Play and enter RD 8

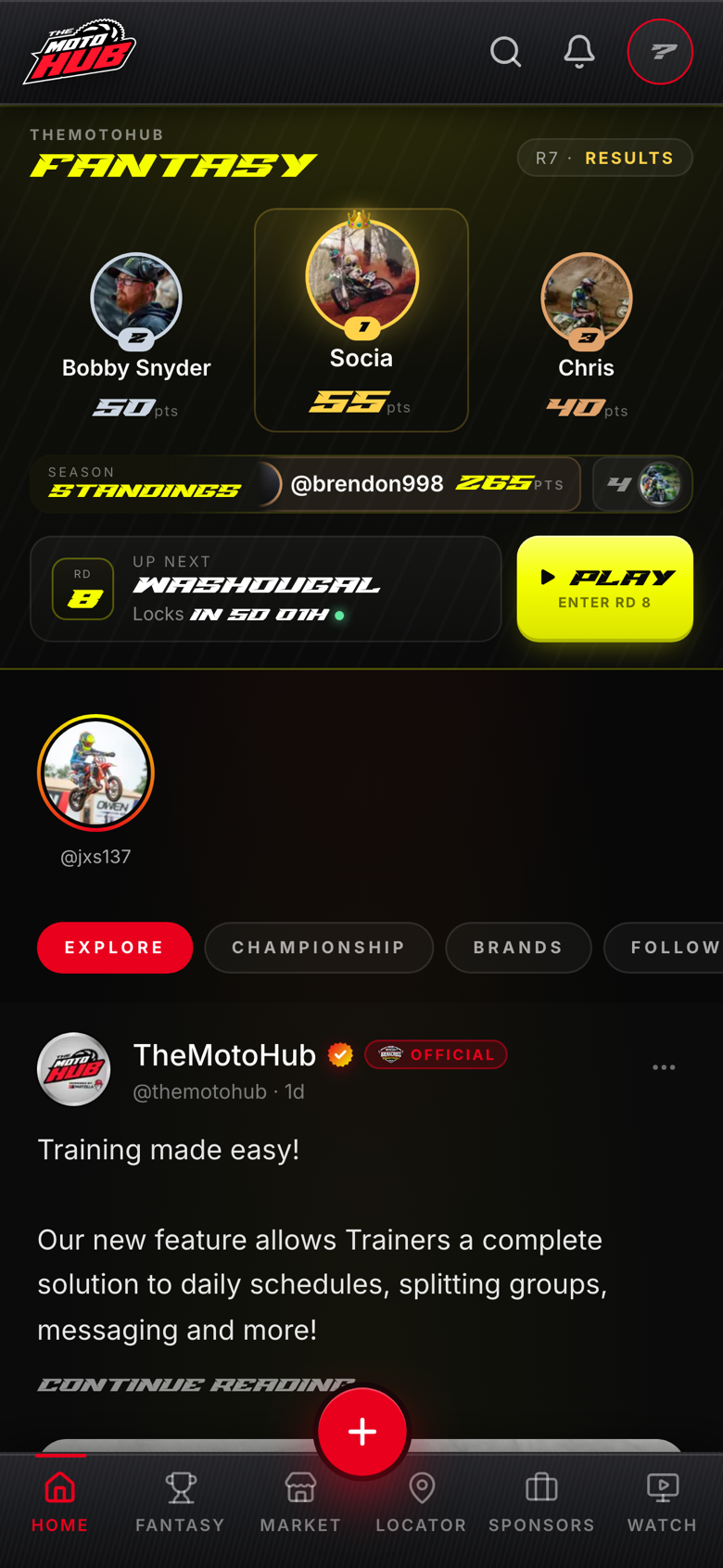point(605,588)
